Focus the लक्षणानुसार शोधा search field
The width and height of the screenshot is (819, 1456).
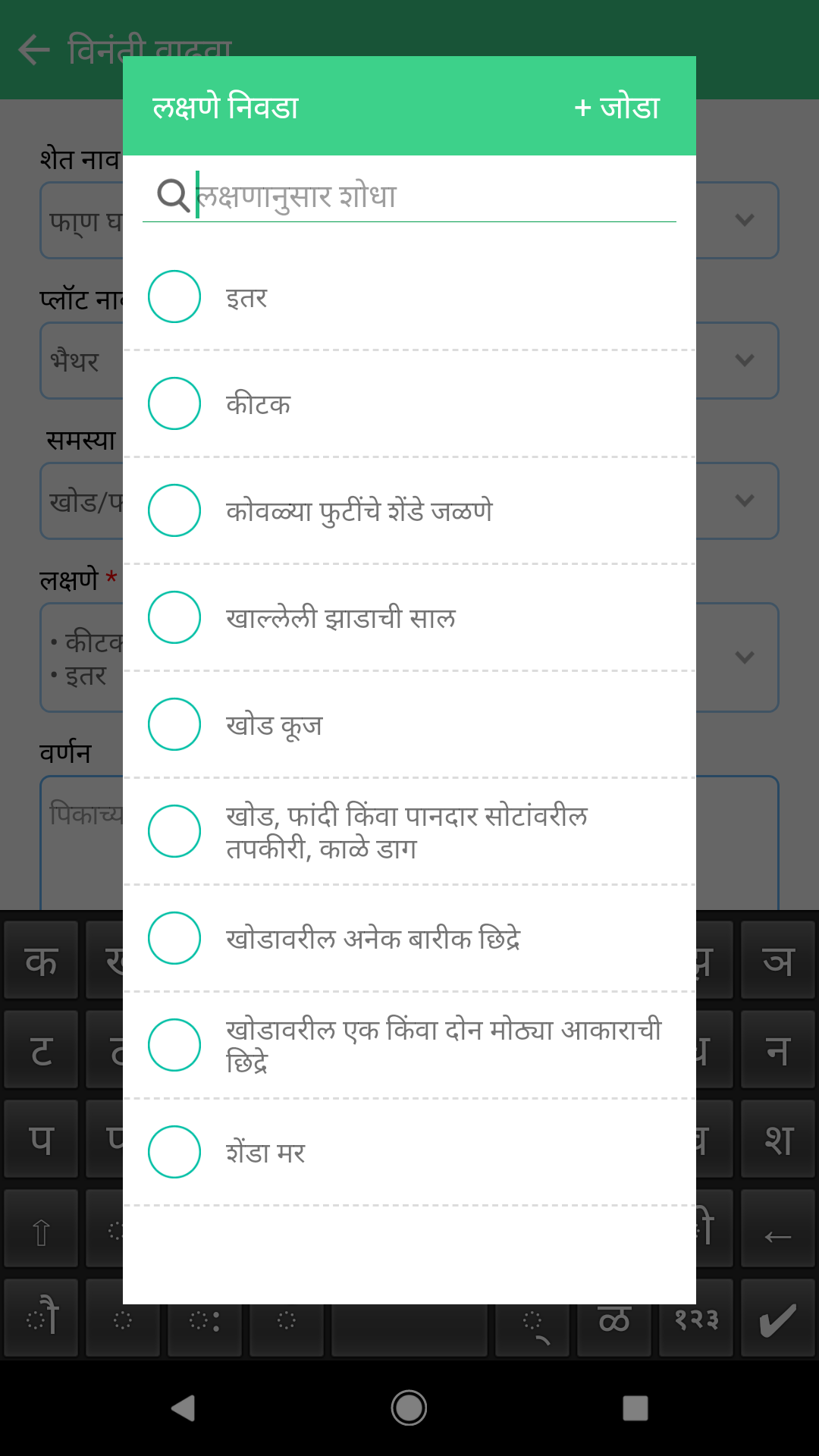click(432, 196)
